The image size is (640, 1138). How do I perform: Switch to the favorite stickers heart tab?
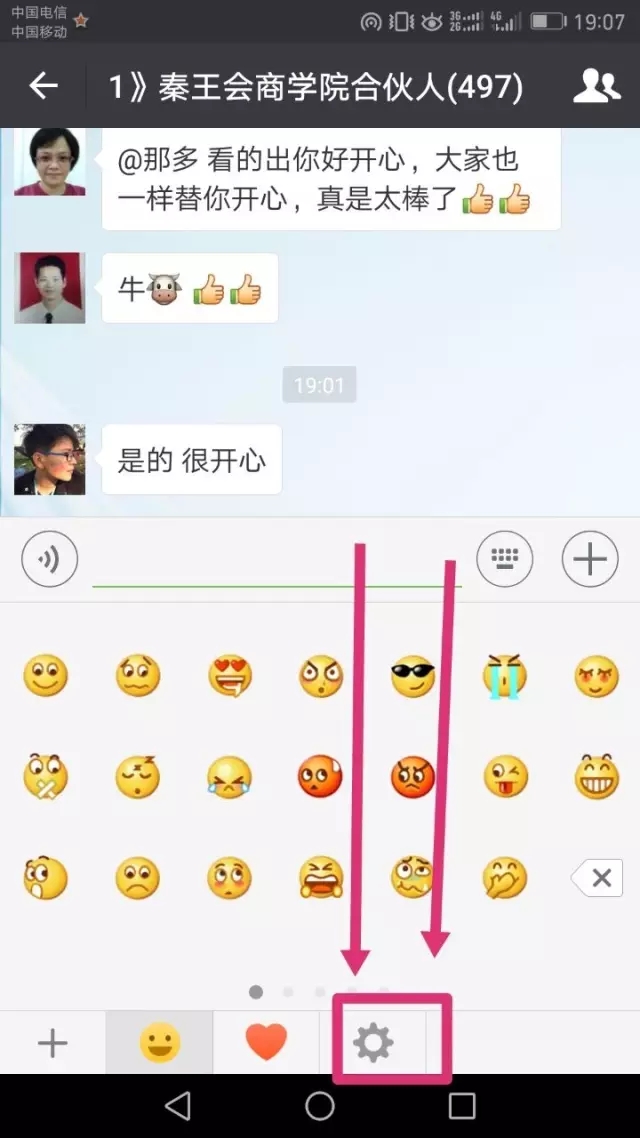pyautogui.click(x=266, y=1043)
